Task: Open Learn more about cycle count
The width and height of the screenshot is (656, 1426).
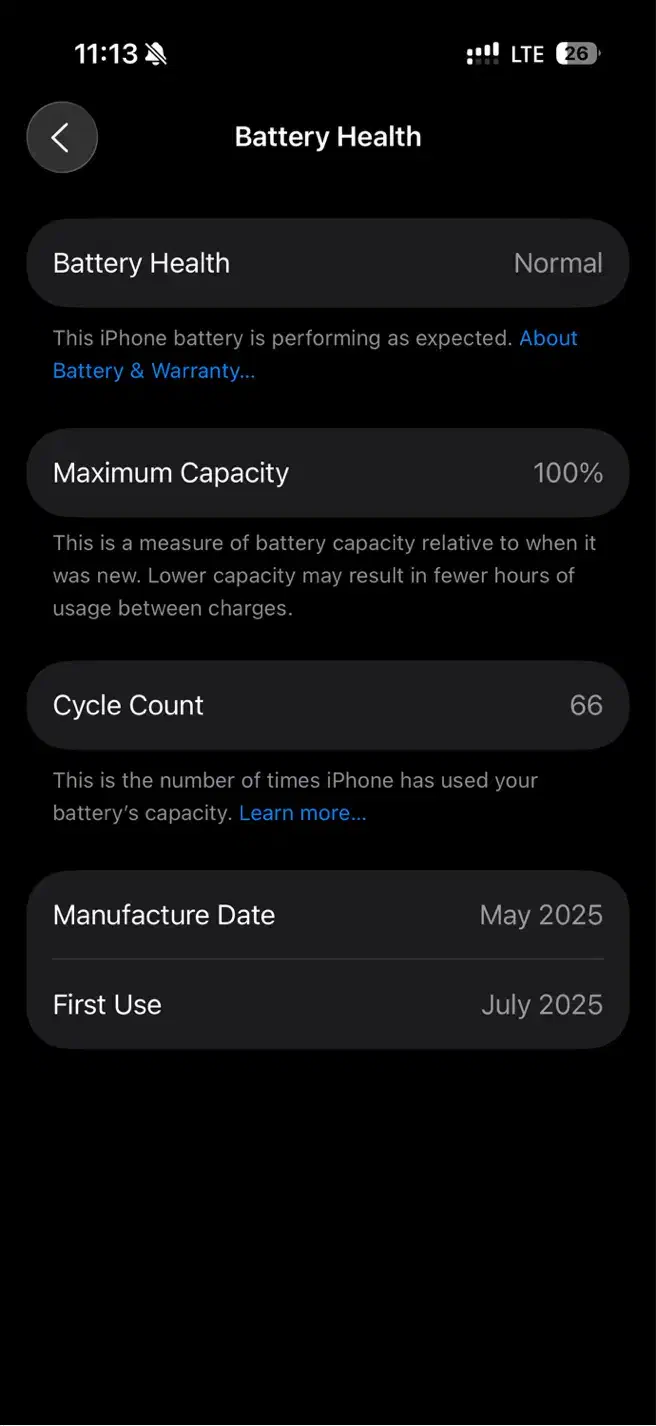Action: click(302, 813)
